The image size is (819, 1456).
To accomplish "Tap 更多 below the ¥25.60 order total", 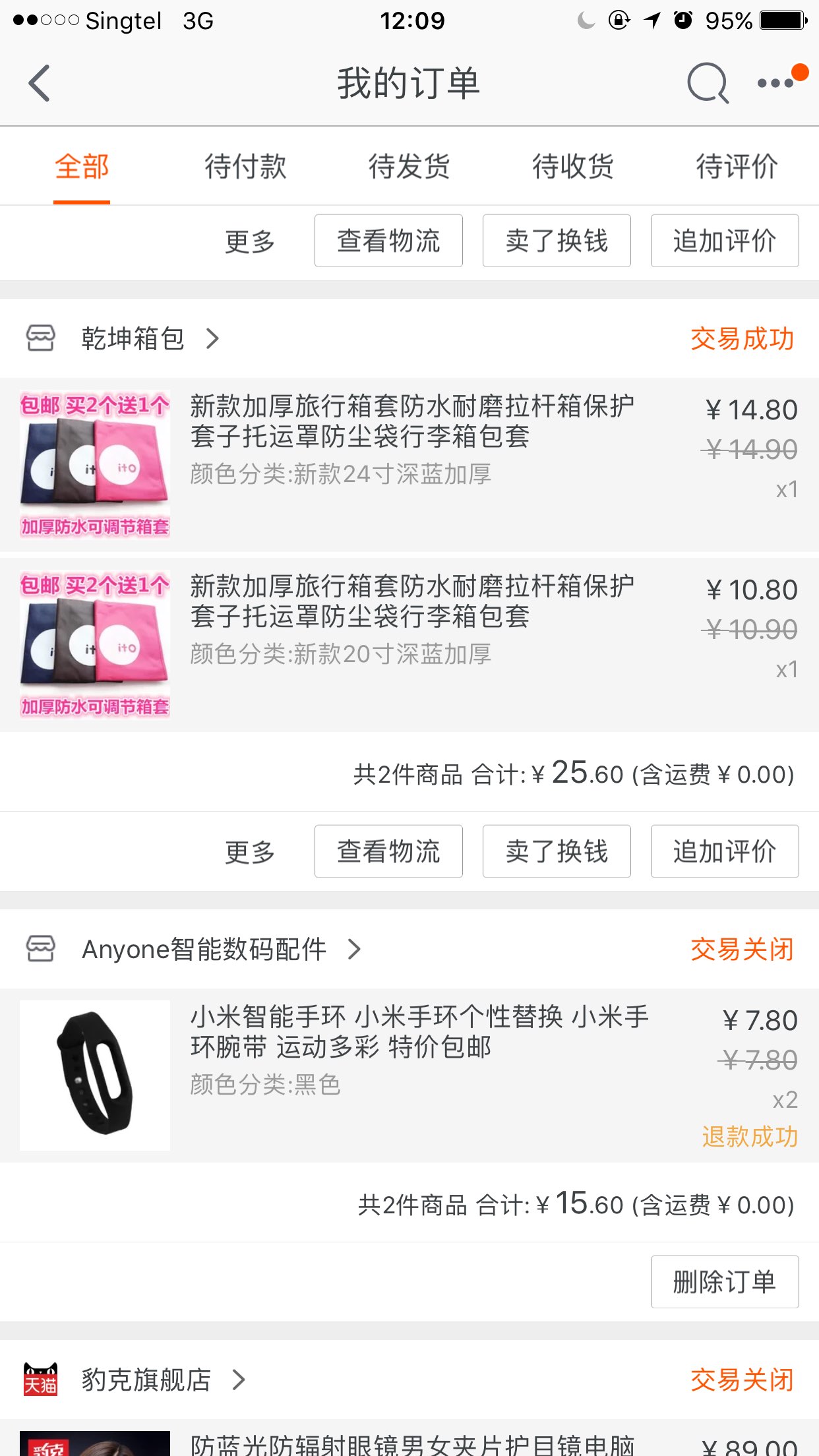I will (x=250, y=852).
